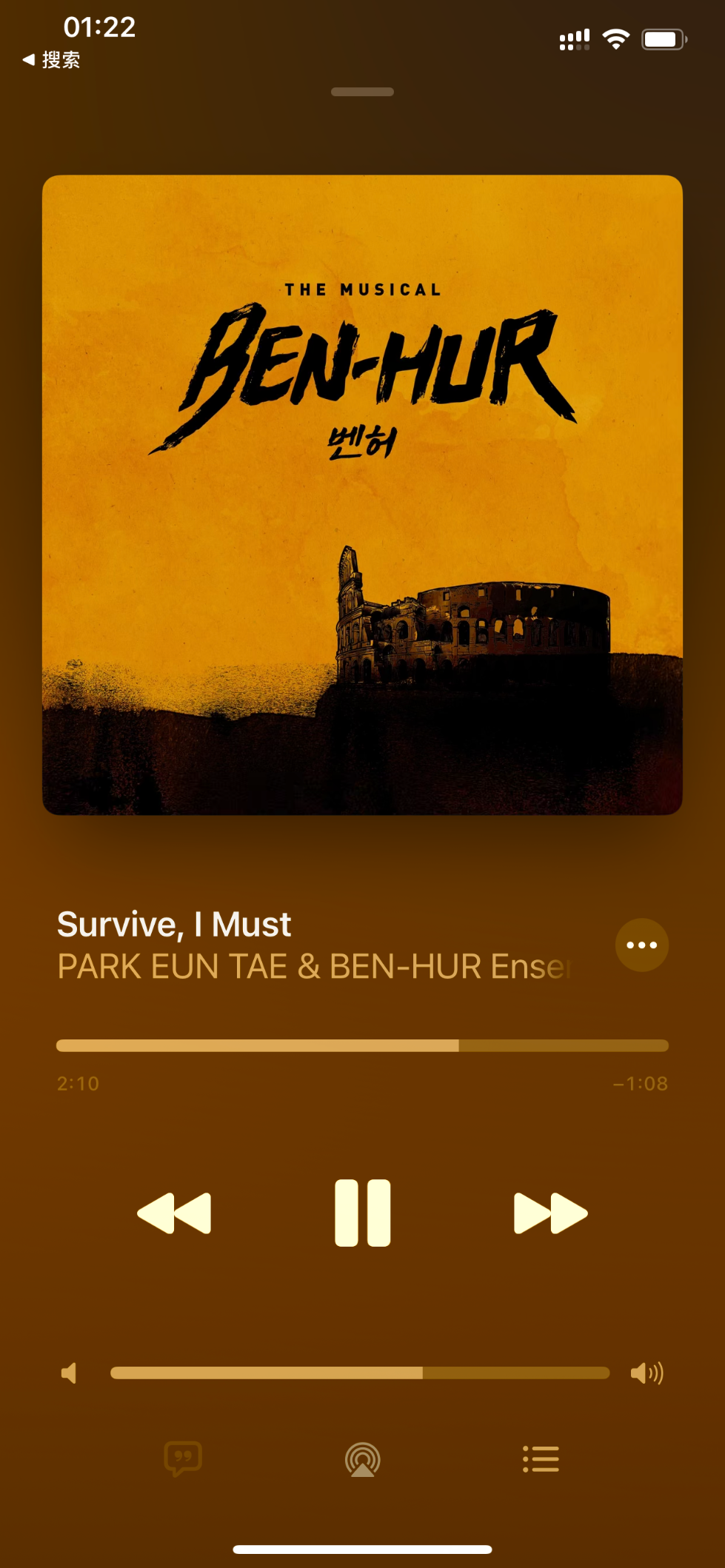Open AirPlay output options
This screenshot has width=725, height=1568.
pyautogui.click(x=362, y=1460)
